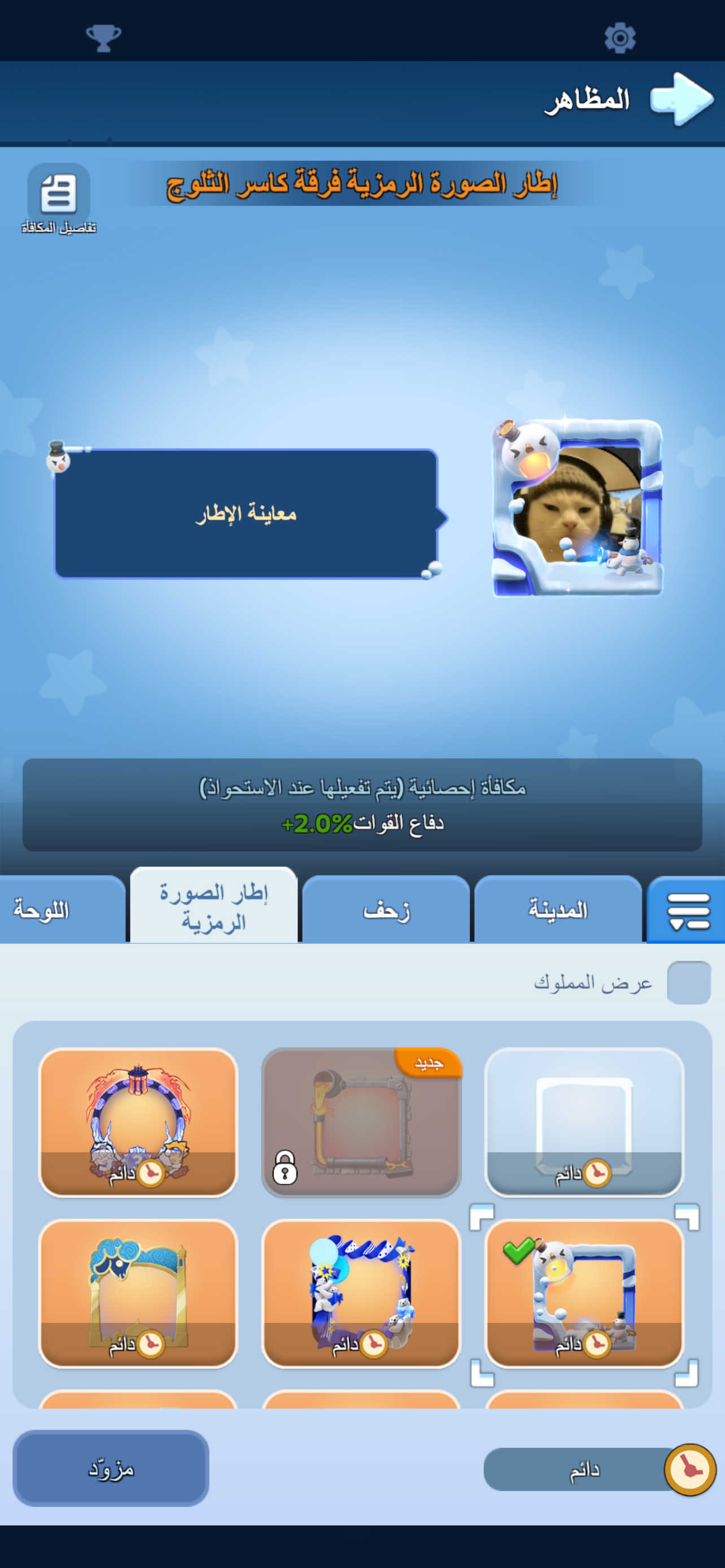725x1568 pixels.
Task: Switch to the المدينة tab
Action: [x=558, y=909]
